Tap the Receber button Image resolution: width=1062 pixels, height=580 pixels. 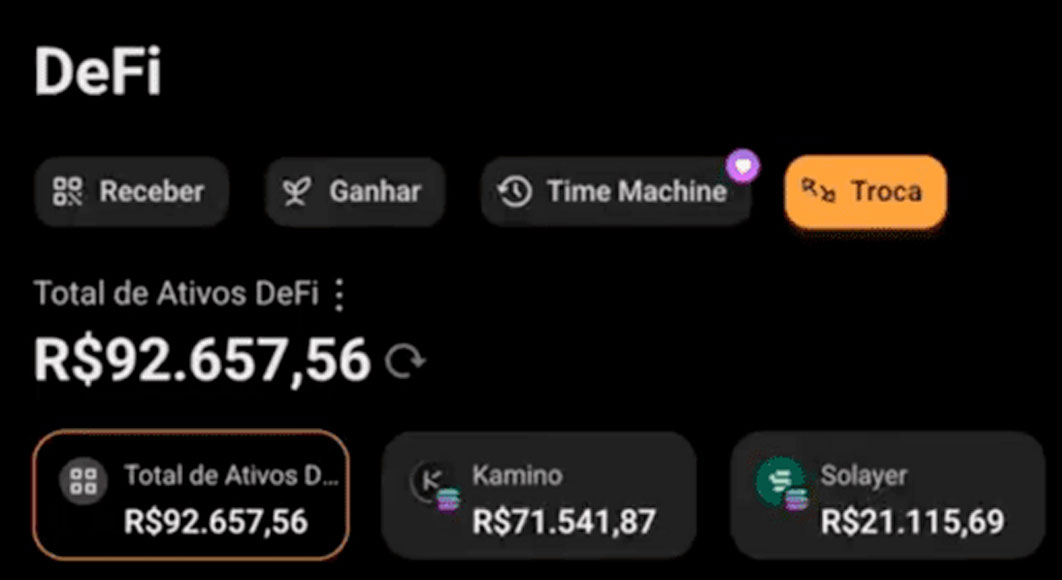(131, 191)
